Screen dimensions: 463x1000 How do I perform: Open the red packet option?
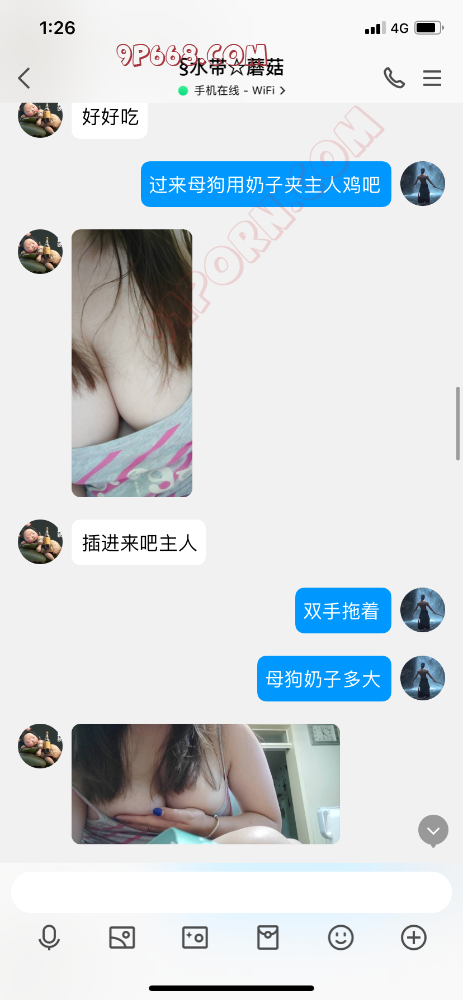(x=268, y=938)
